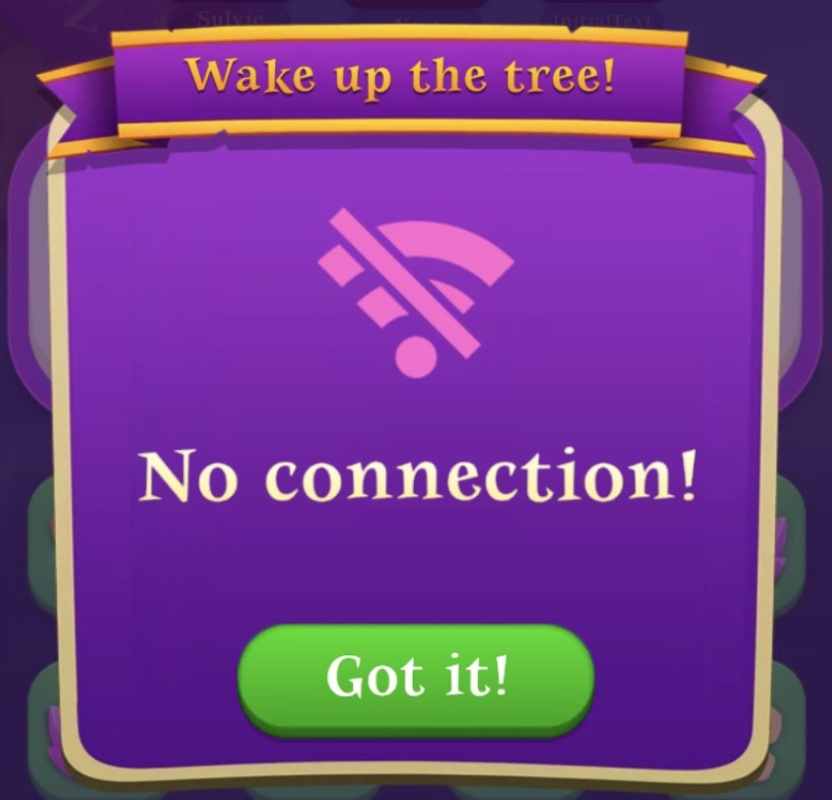
Task: Dismiss the dialog with Got it!
Action: pyautogui.click(x=416, y=677)
